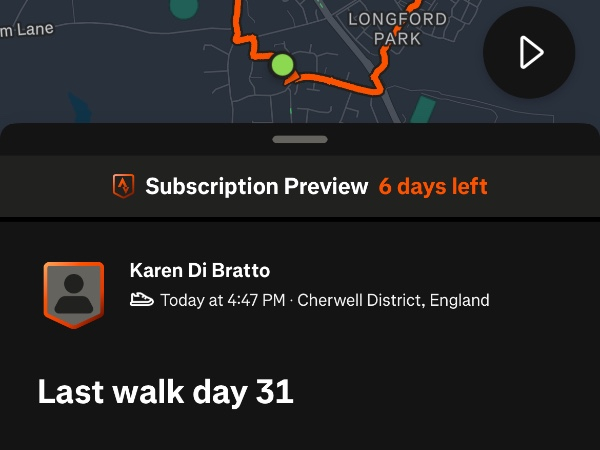600x450 pixels.
Task: Open Karen Di Bratto's profile avatar
Action: pyautogui.click(x=73, y=294)
